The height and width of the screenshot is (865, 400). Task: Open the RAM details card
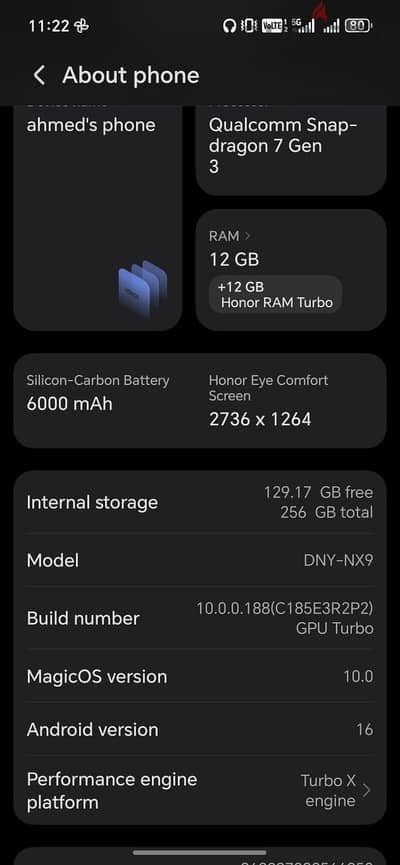pyautogui.click(x=291, y=270)
